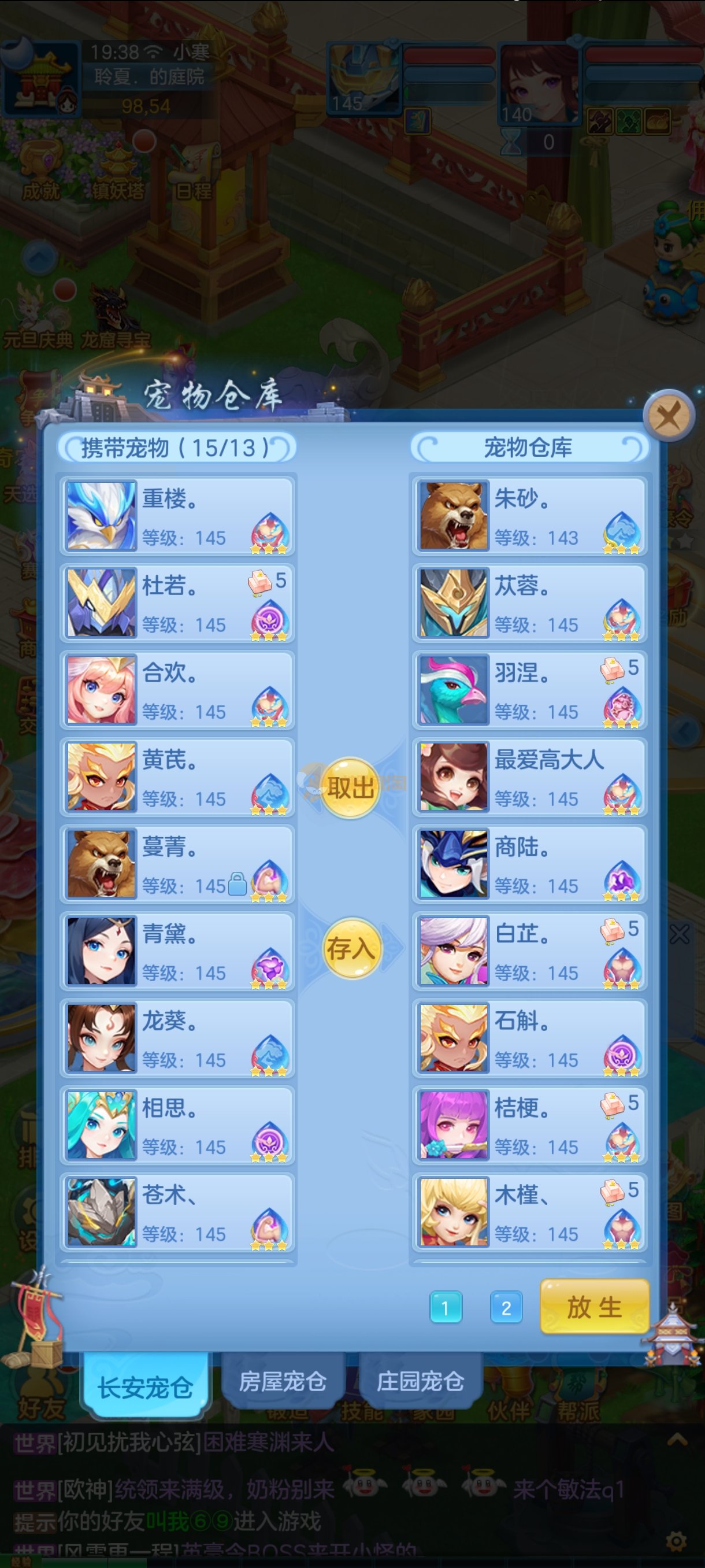Go to warehouse page 1
The width and height of the screenshot is (705, 1568).
coord(446,1307)
